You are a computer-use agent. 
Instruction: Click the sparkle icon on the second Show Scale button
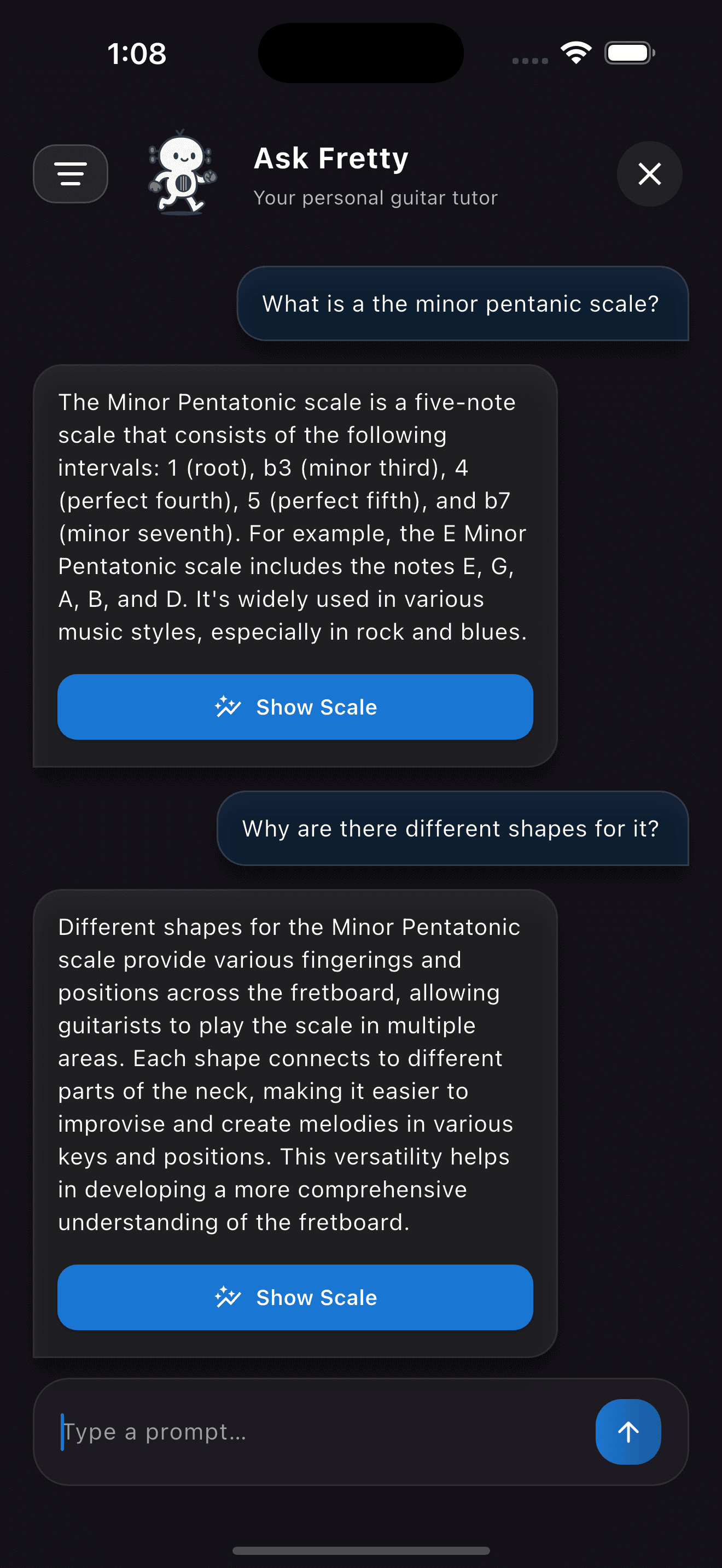pos(228,1297)
